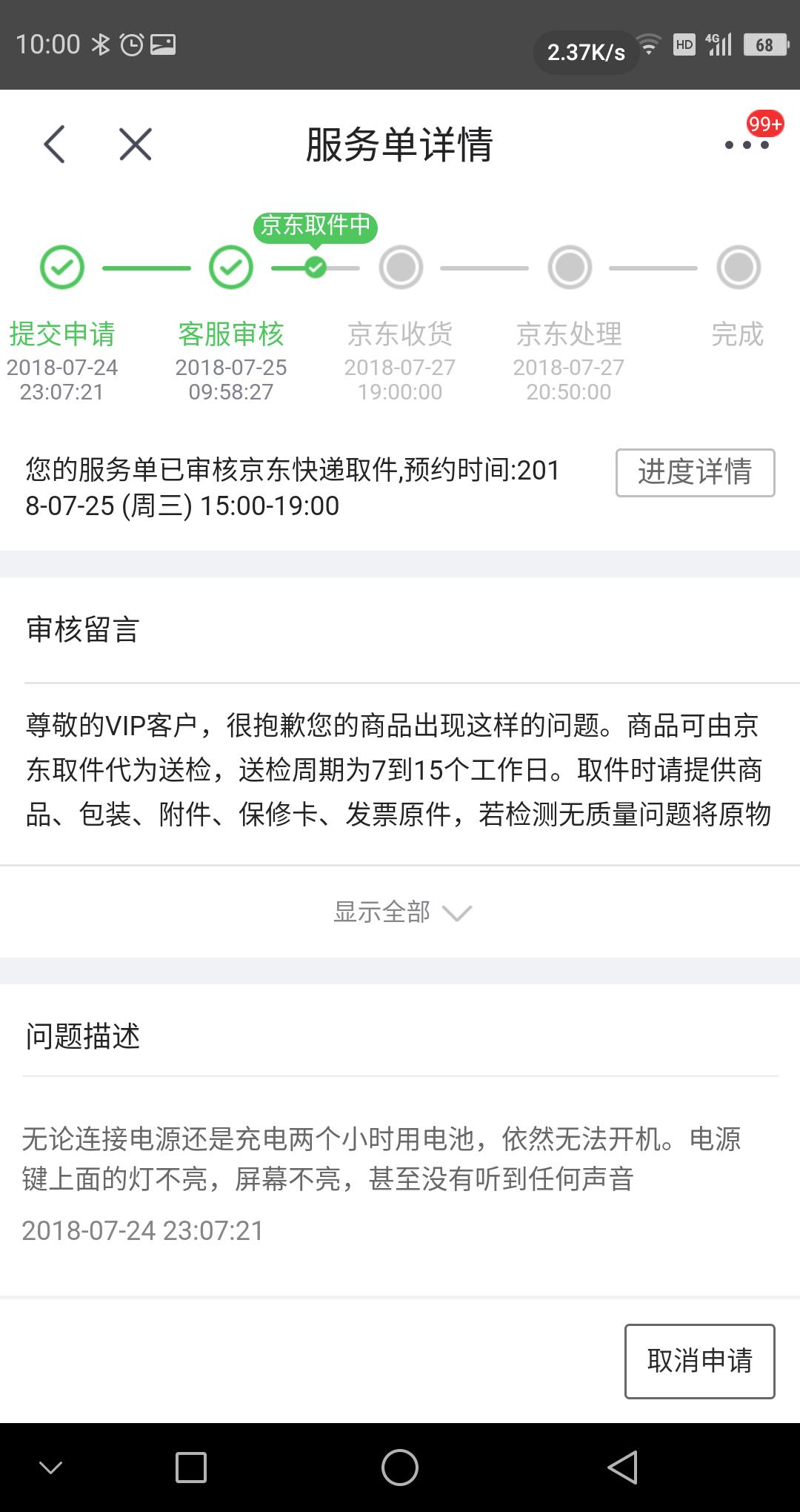800x1512 pixels.
Task: Go back using the header arrow
Action: pyautogui.click(x=55, y=144)
